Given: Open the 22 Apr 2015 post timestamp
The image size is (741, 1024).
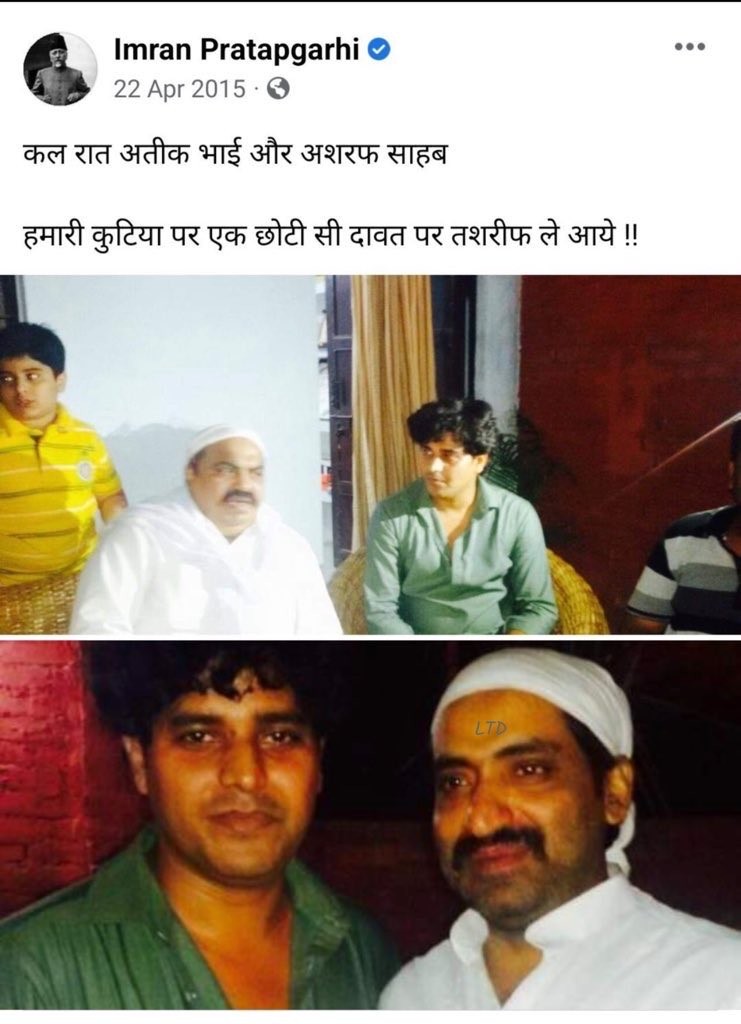Looking at the screenshot, I should point(179,89).
